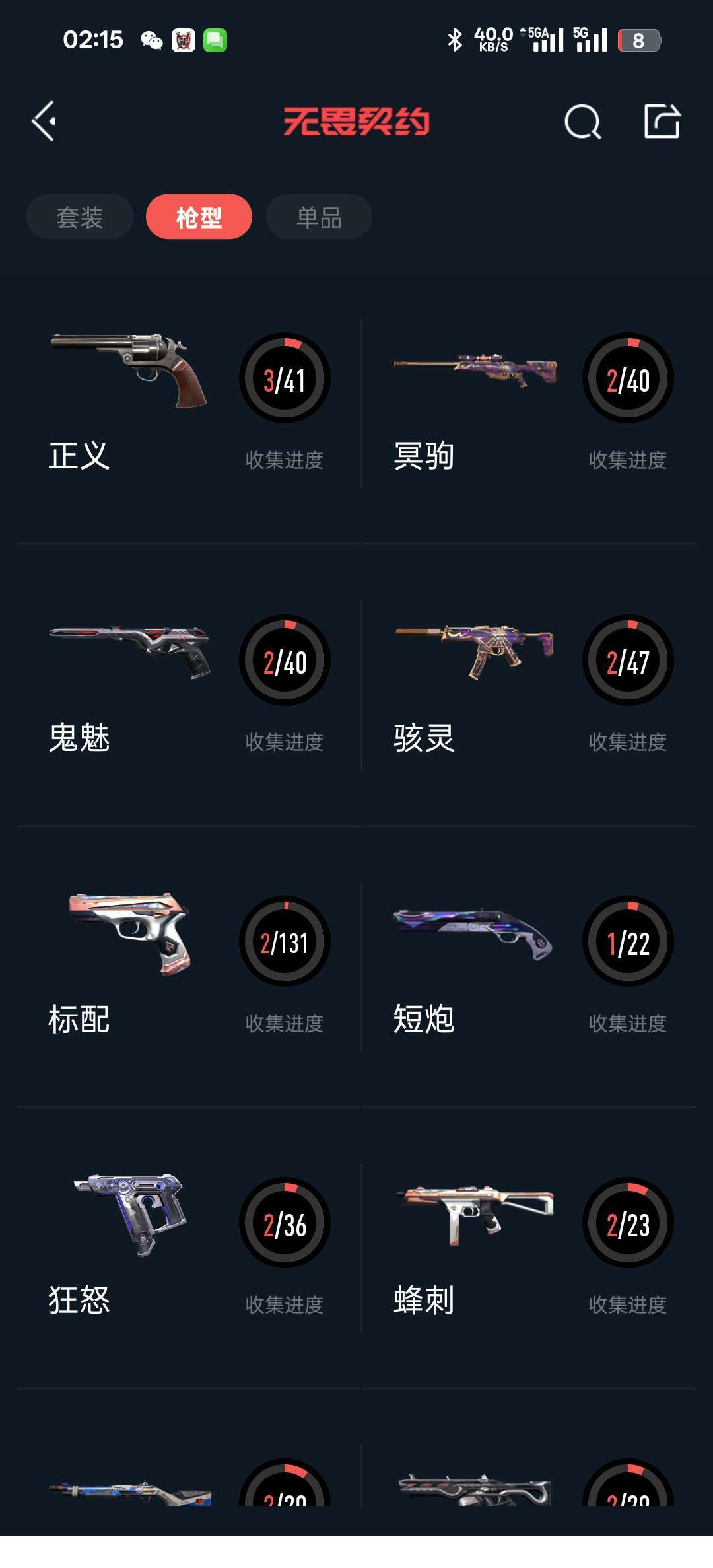
Task: Go back using the top-left arrow
Action: (x=44, y=122)
